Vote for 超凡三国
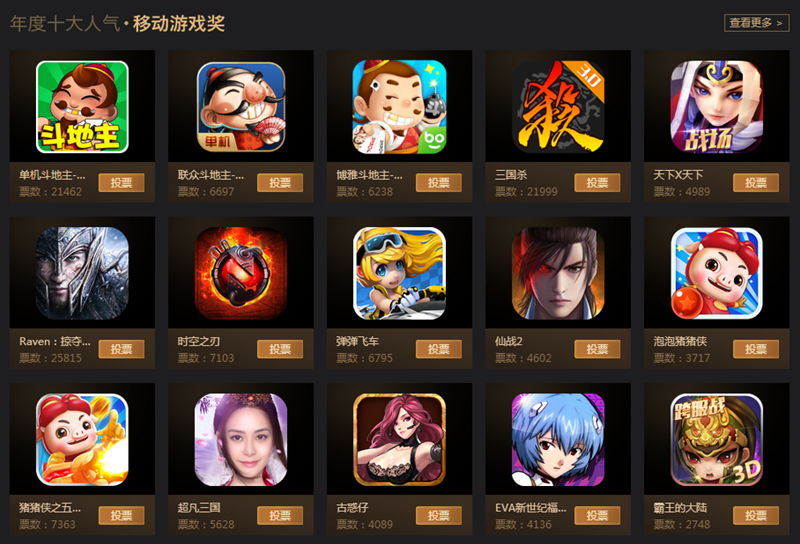This screenshot has width=800, height=544. tap(280, 516)
